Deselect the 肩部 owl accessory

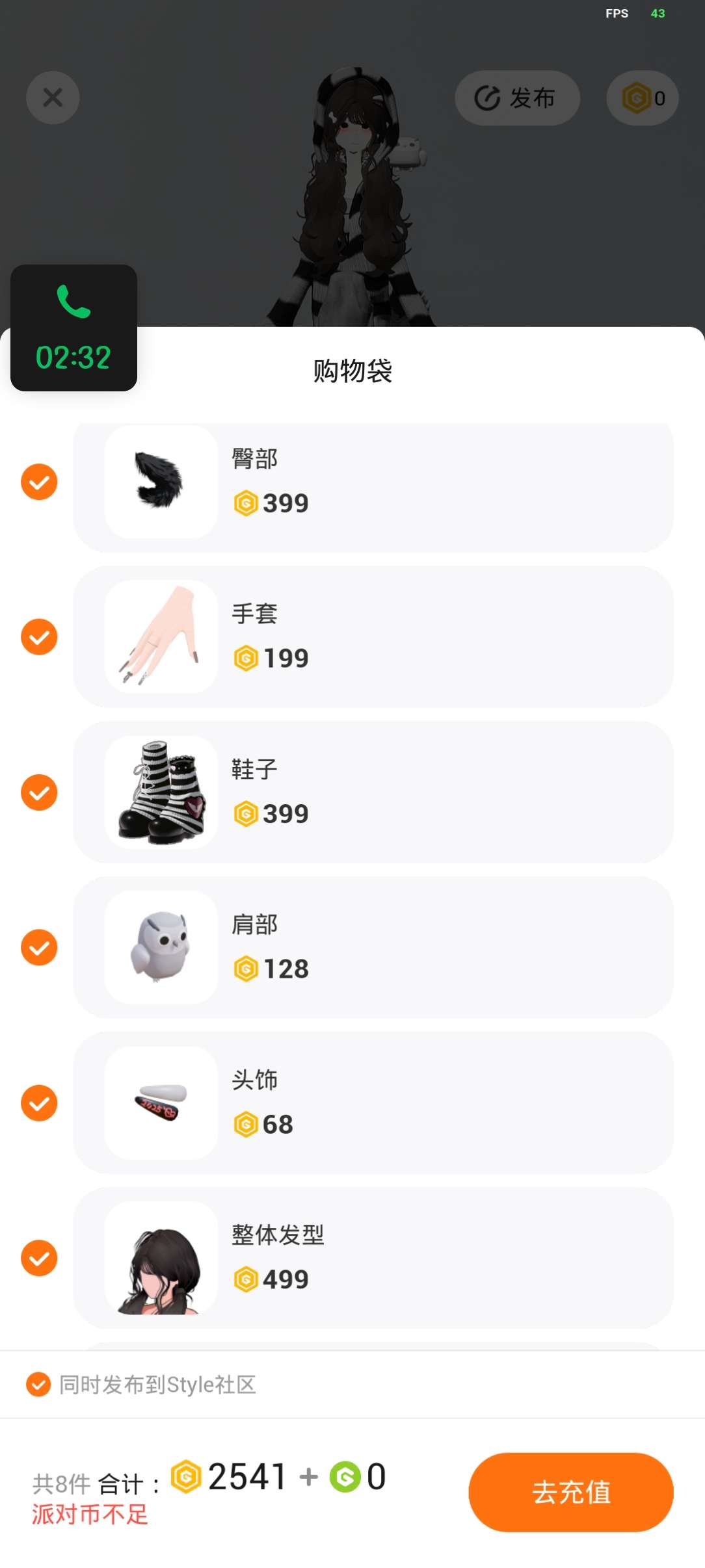coord(39,947)
